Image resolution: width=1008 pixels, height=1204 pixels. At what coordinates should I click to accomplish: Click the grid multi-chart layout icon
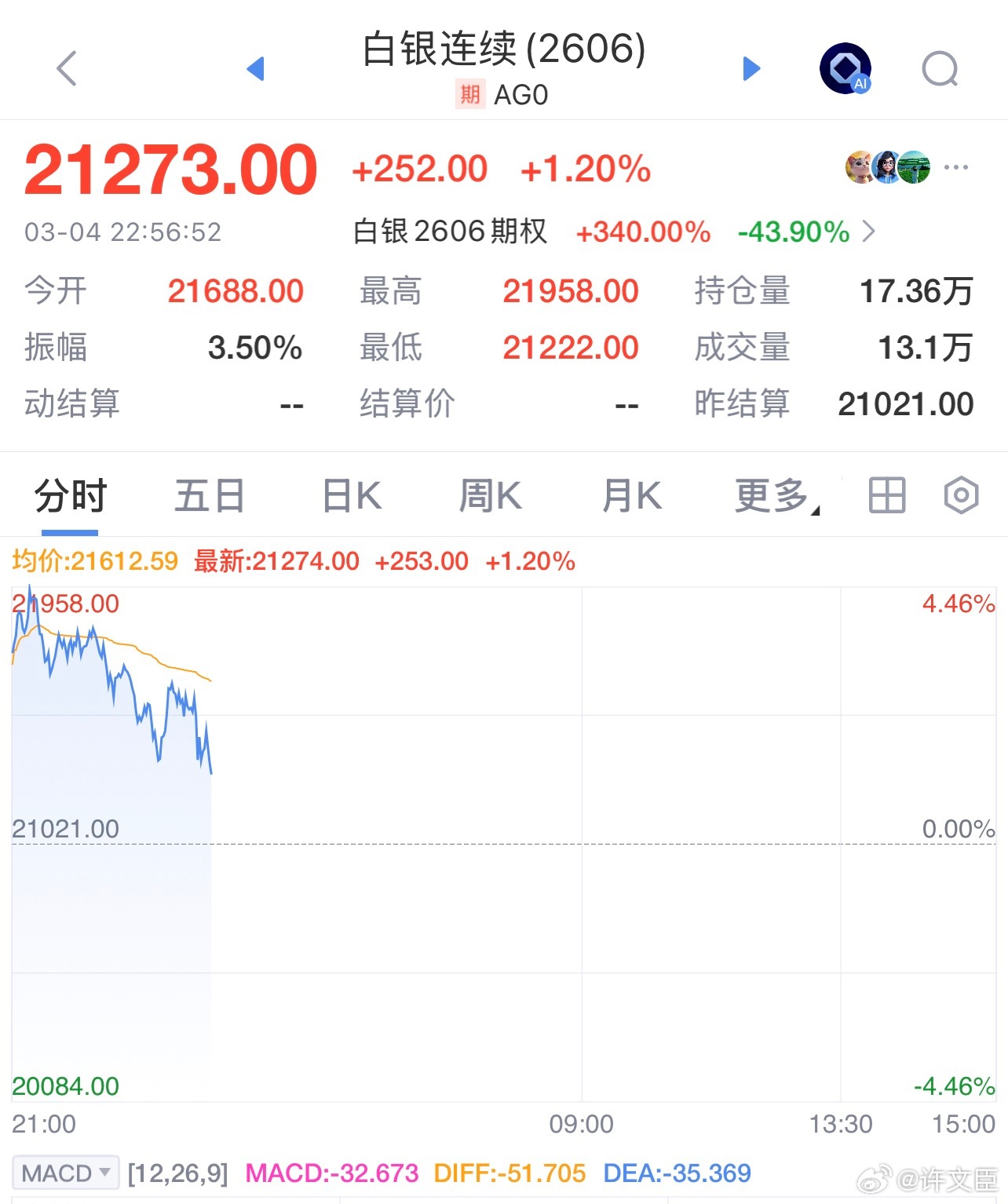886,495
